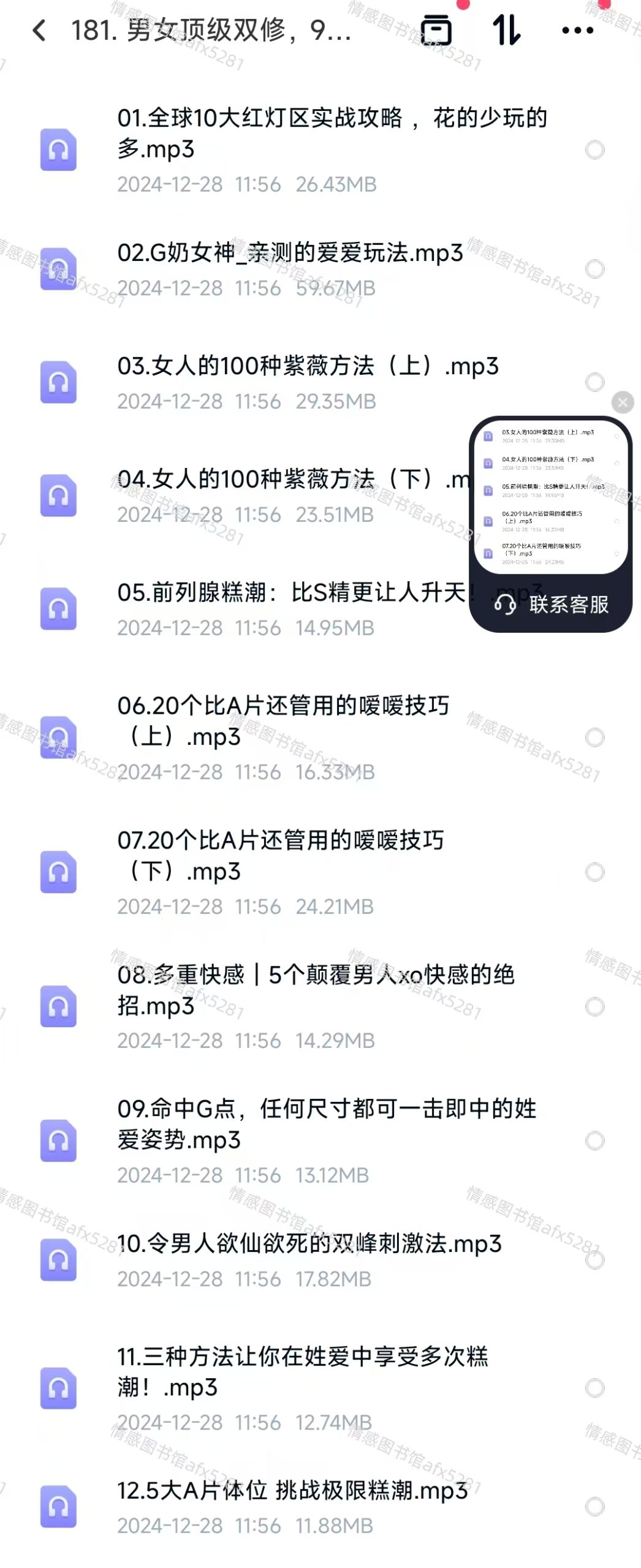Open audio file 07 of 24.21MB
641x1568 pixels.
[x=282, y=855]
